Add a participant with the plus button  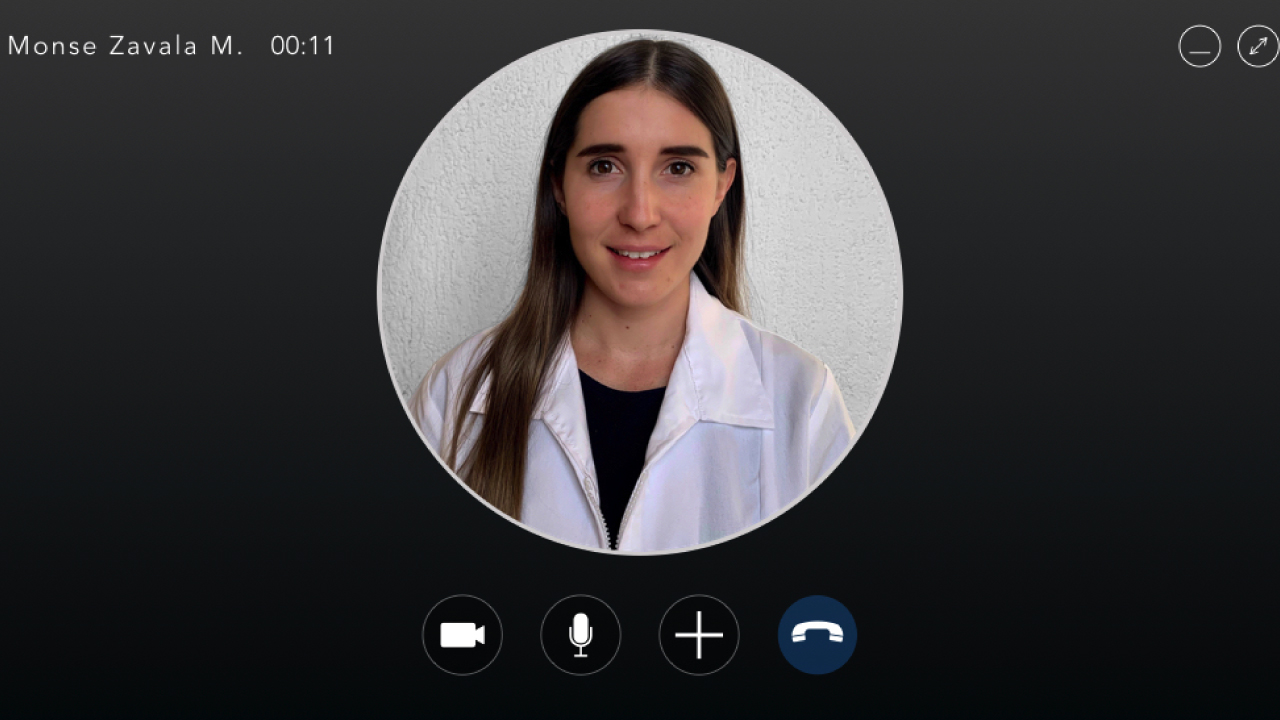coord(699,635)
